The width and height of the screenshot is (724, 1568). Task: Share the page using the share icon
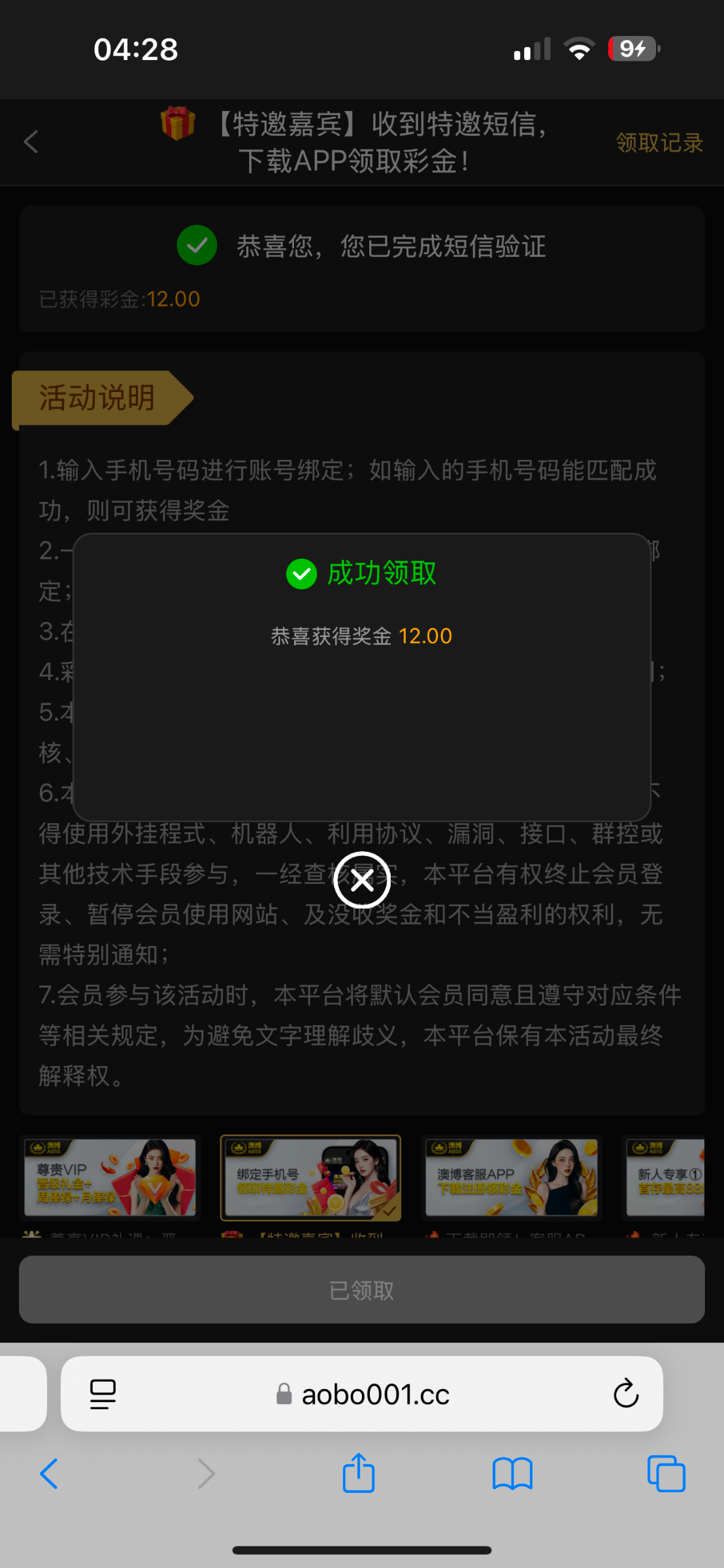358,1474
